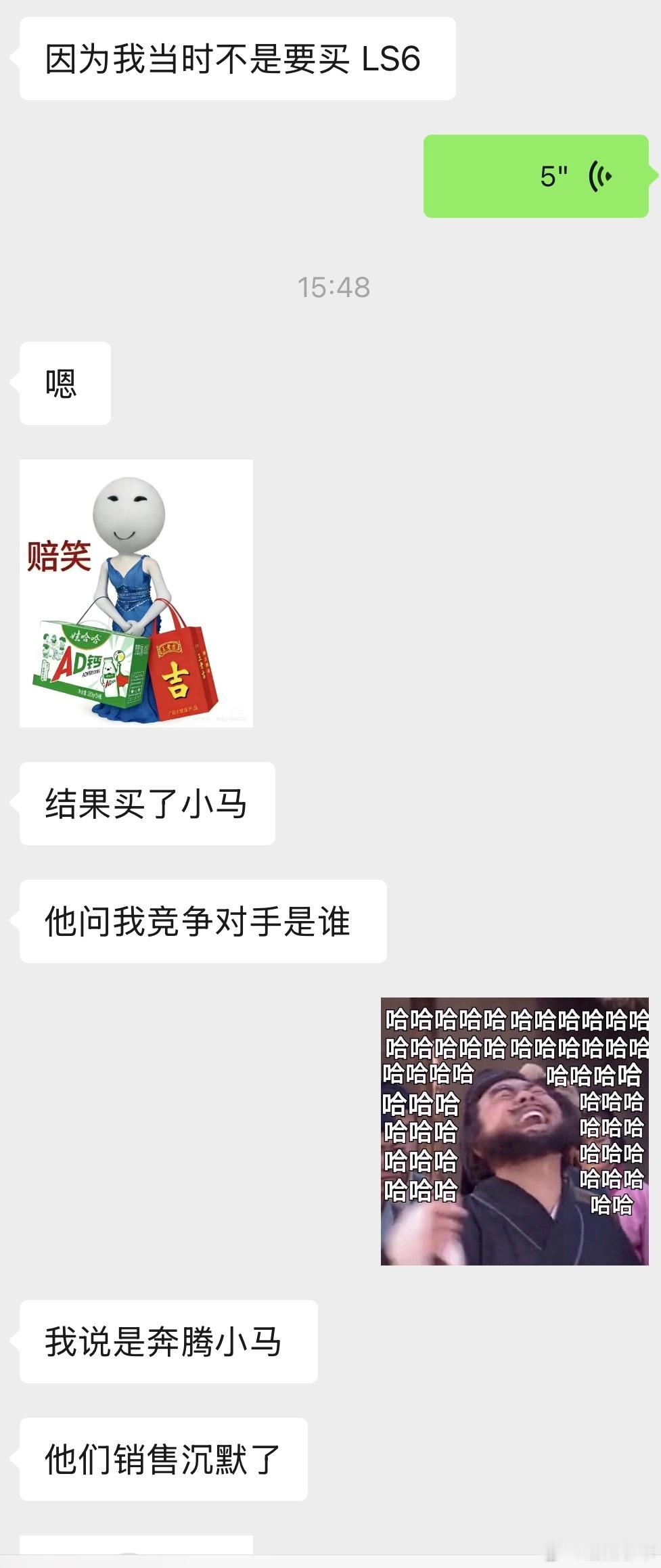Screen dimensions: 661x1568
Task: Select the 赔笑 text on the sticker
Action: pos(60,552)
